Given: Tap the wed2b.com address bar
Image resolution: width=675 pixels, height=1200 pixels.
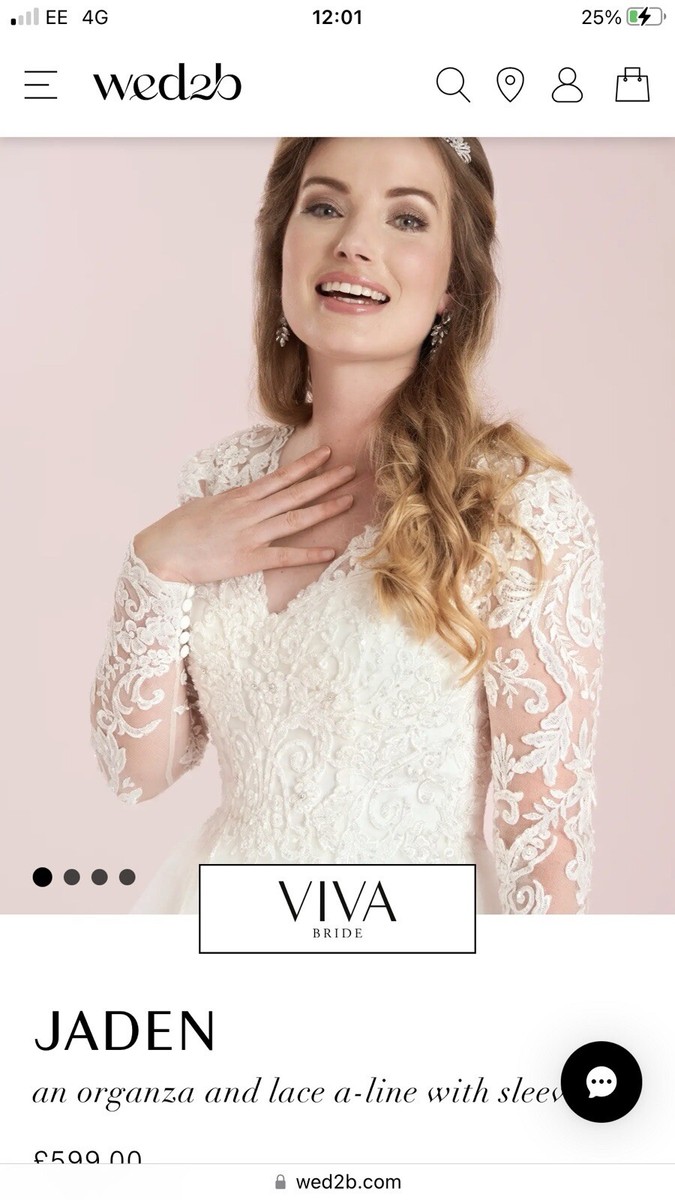Looking at the screenshot, I should 337,1182.
